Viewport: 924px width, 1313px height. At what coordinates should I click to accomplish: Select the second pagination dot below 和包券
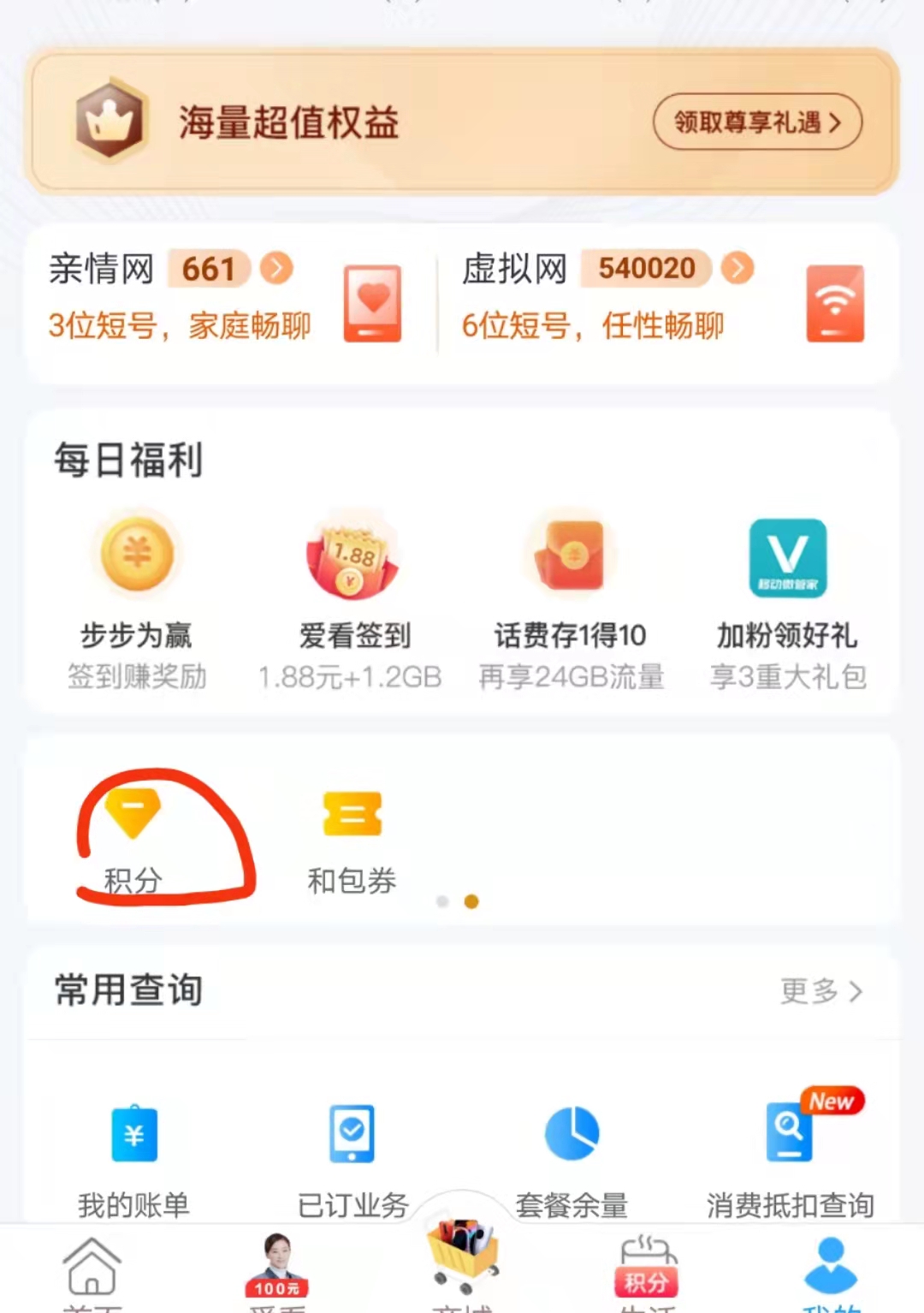(470, 901)
